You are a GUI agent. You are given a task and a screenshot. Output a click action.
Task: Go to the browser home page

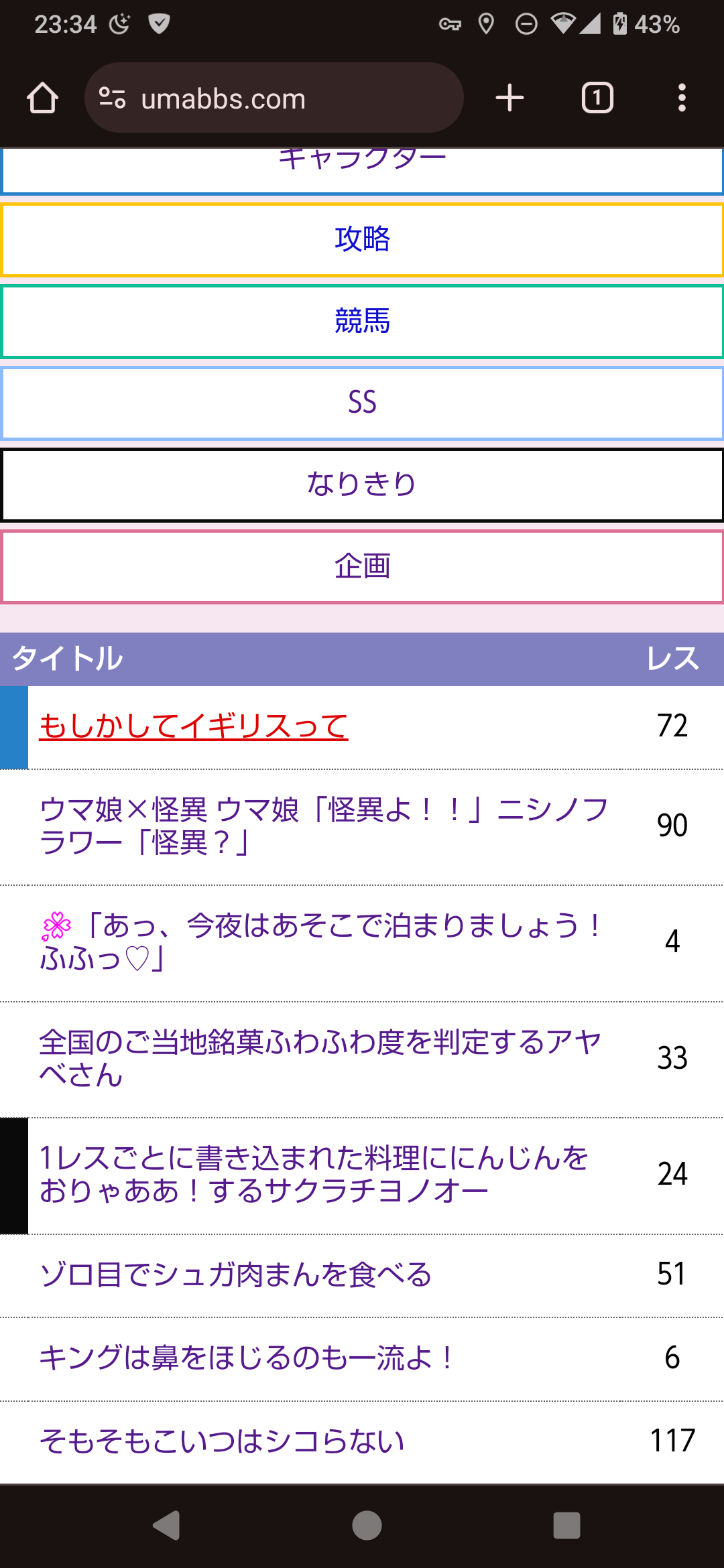[42, 98]
